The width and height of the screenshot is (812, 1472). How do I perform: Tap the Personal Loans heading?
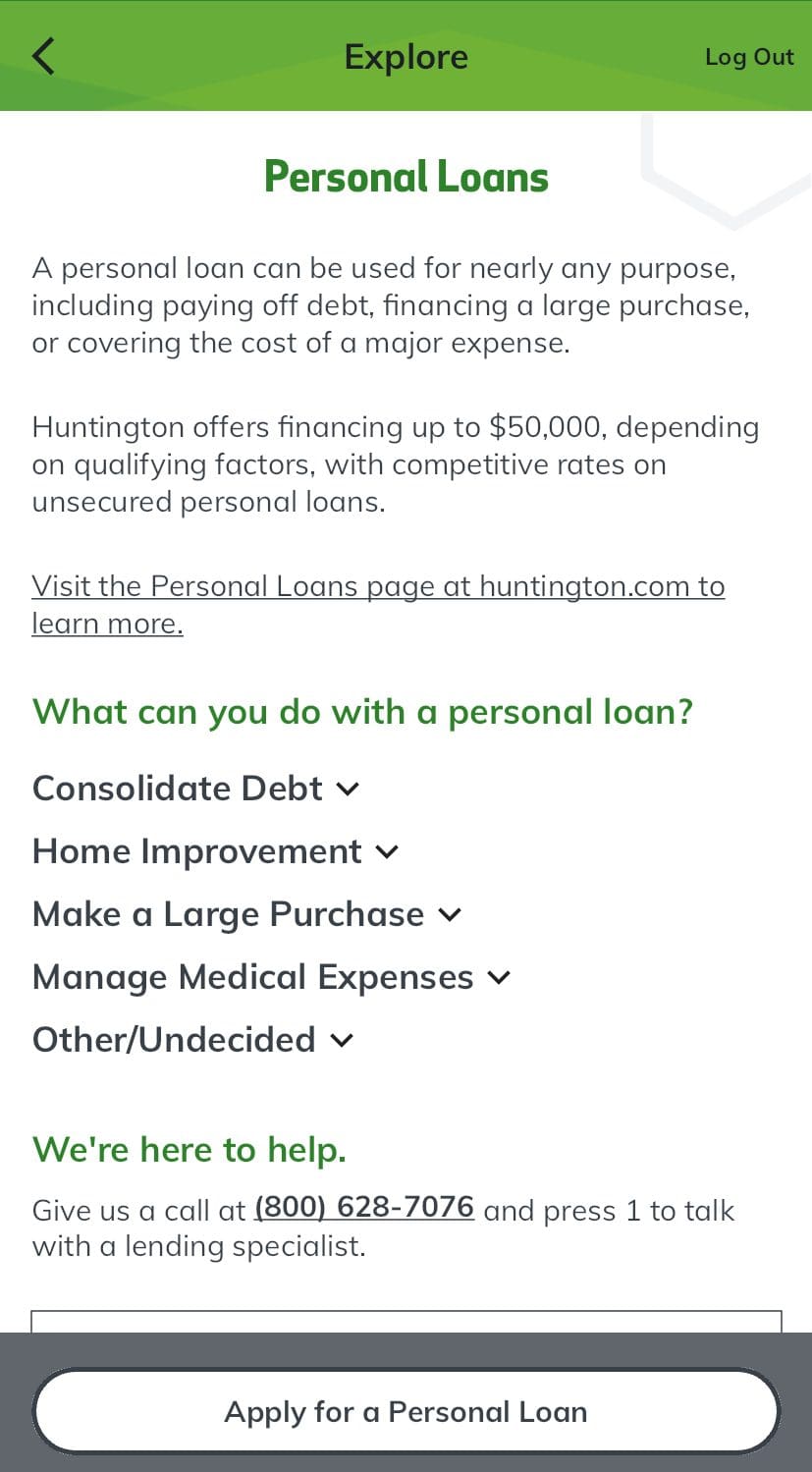pyautogui.click(x=406, y=177)
